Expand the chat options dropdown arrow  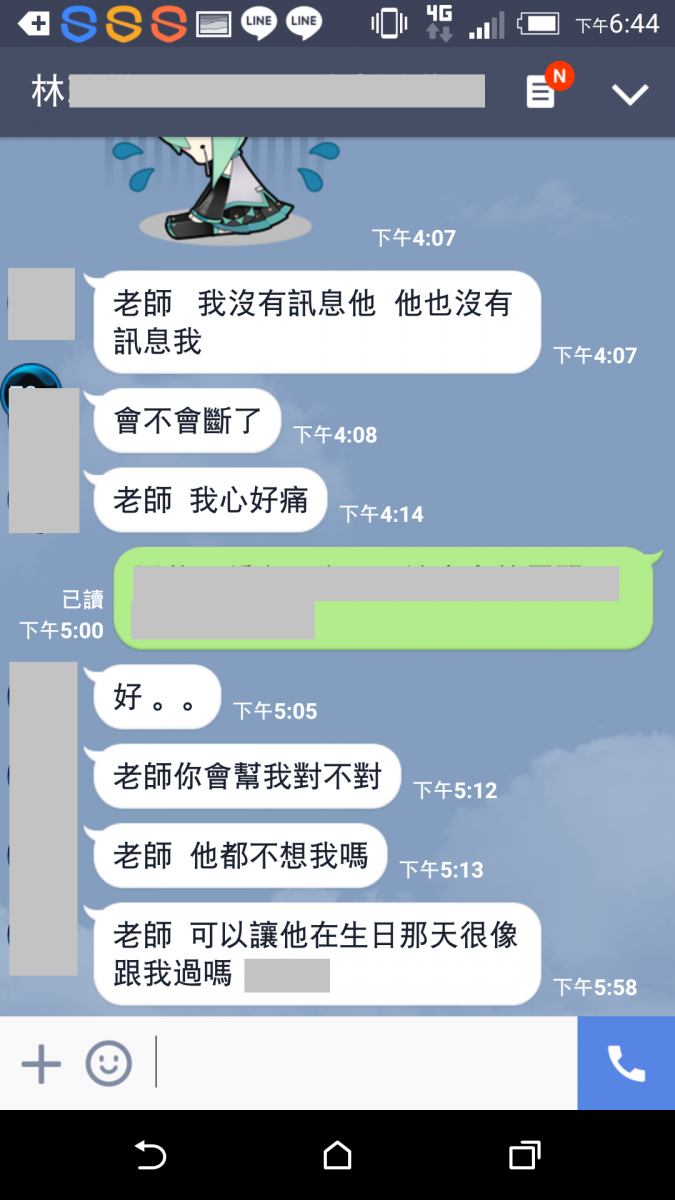coord(630,94)
